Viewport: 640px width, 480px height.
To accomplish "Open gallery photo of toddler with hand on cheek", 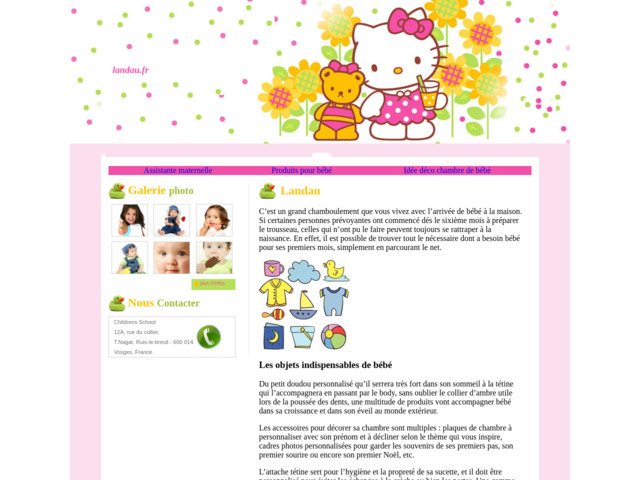I will (x=214, y=220).
